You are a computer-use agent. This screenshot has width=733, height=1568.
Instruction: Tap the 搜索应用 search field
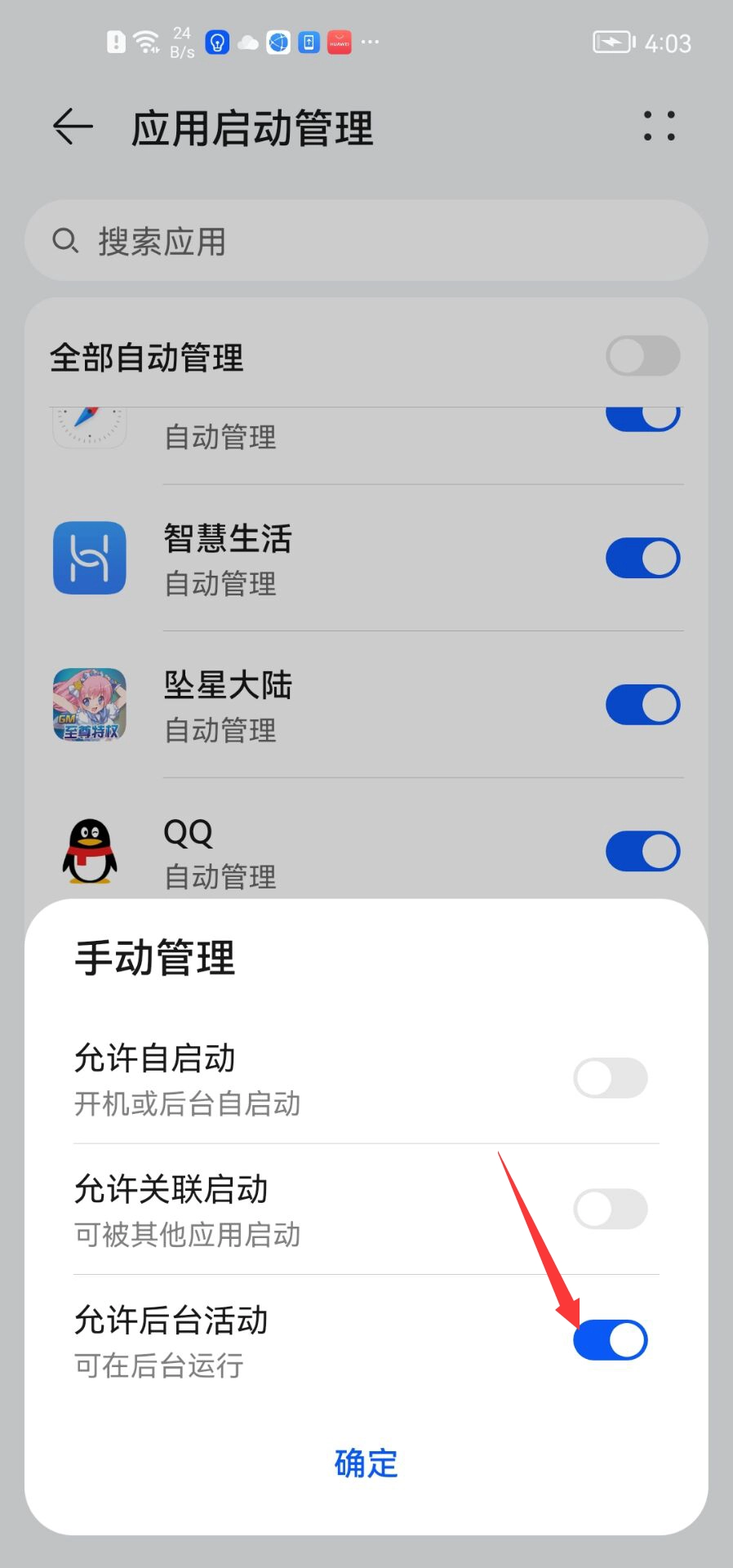click(x=366, y=241)
